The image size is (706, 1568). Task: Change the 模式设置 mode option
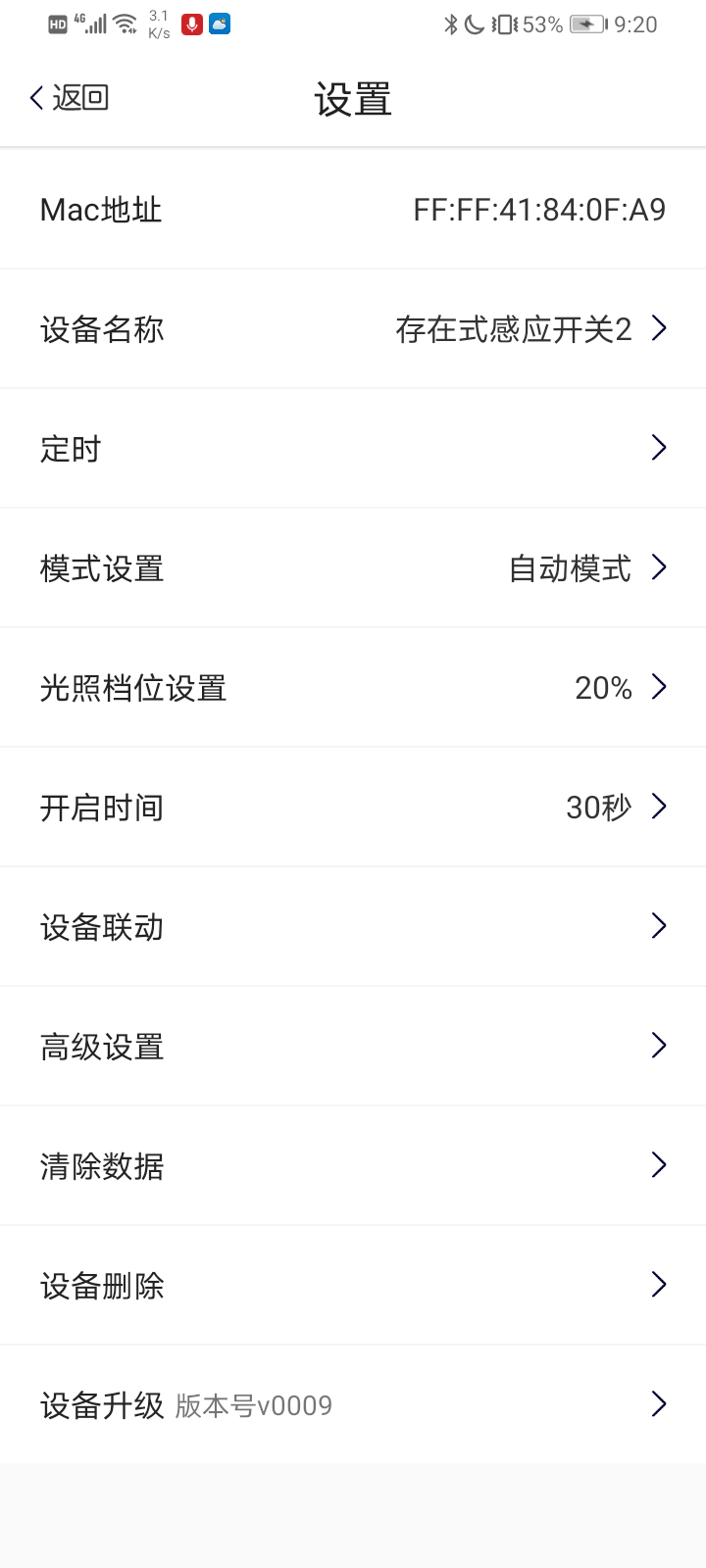pyautogui.click(x=353, y=568)
